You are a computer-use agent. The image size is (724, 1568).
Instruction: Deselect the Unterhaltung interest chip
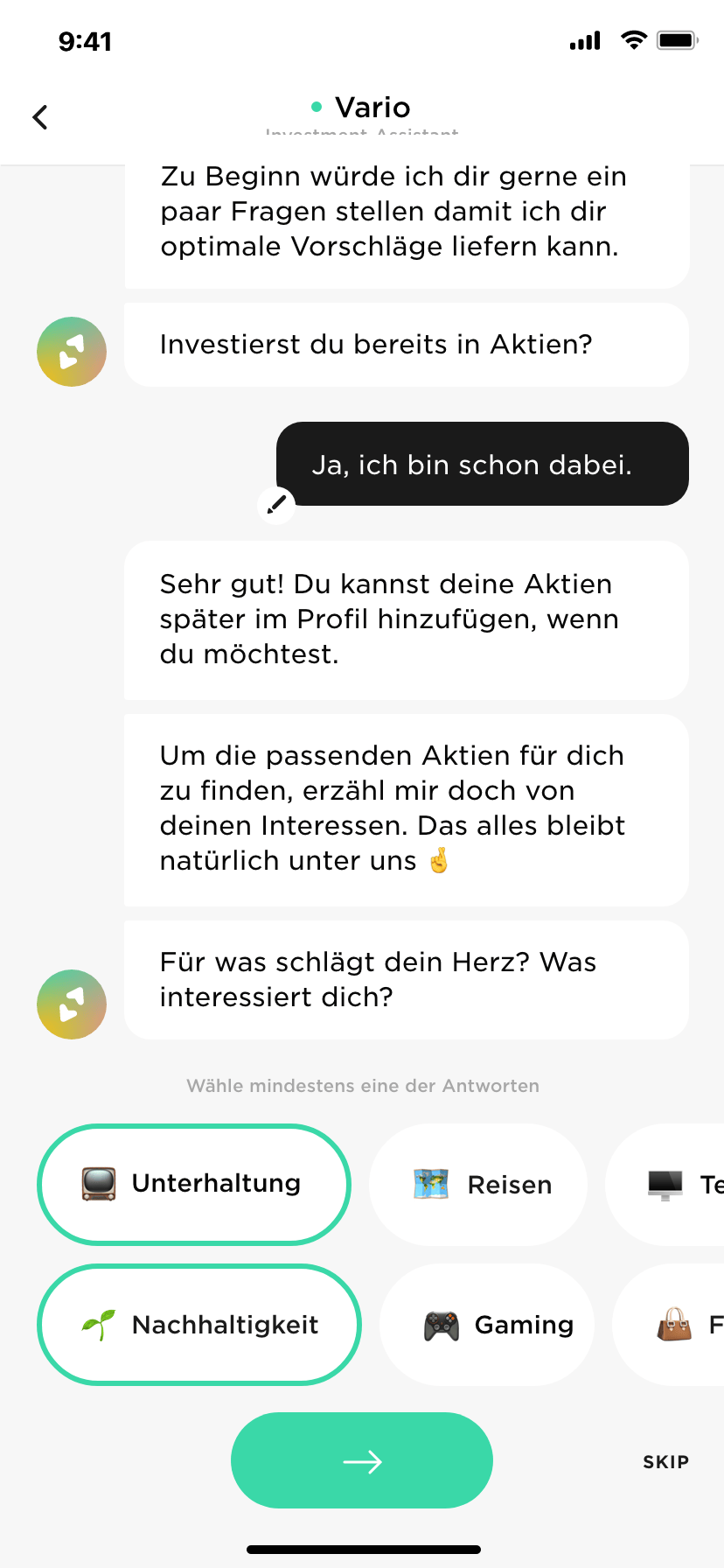tap(194, 1184)
